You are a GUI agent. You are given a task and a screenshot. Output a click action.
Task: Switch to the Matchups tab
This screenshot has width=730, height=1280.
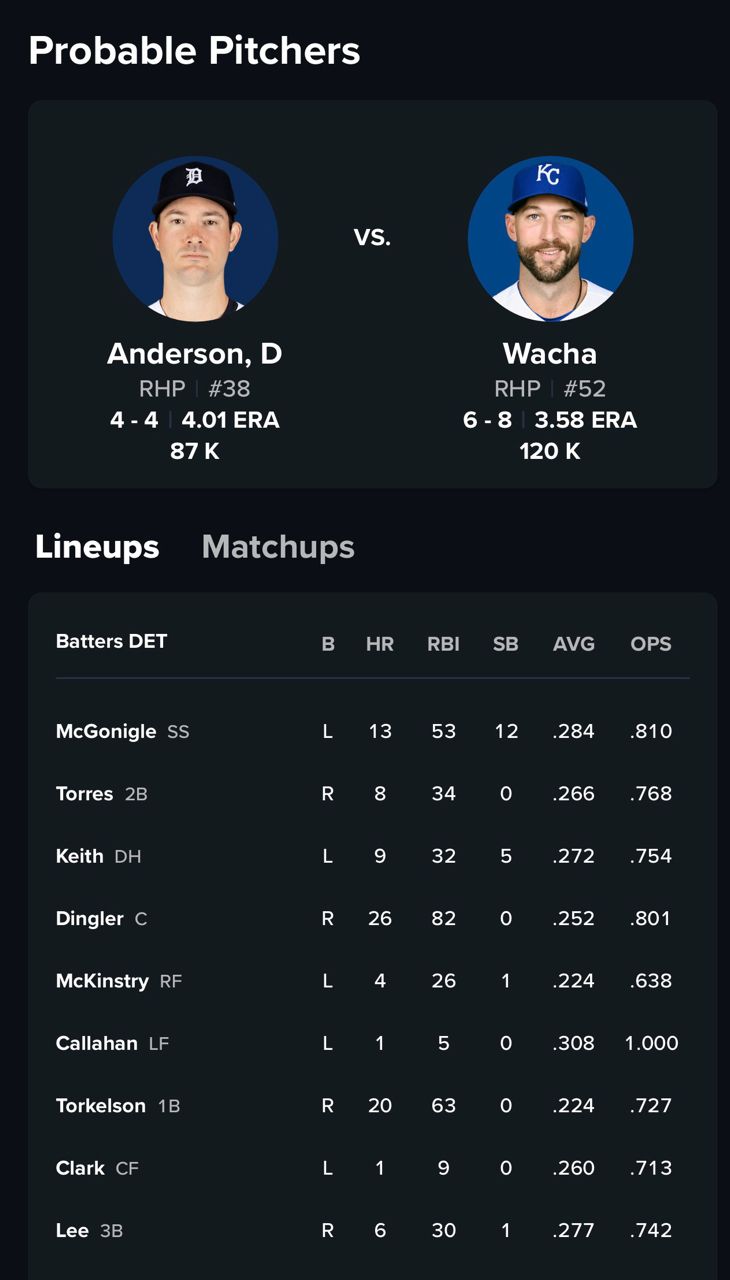pos(278,547)
